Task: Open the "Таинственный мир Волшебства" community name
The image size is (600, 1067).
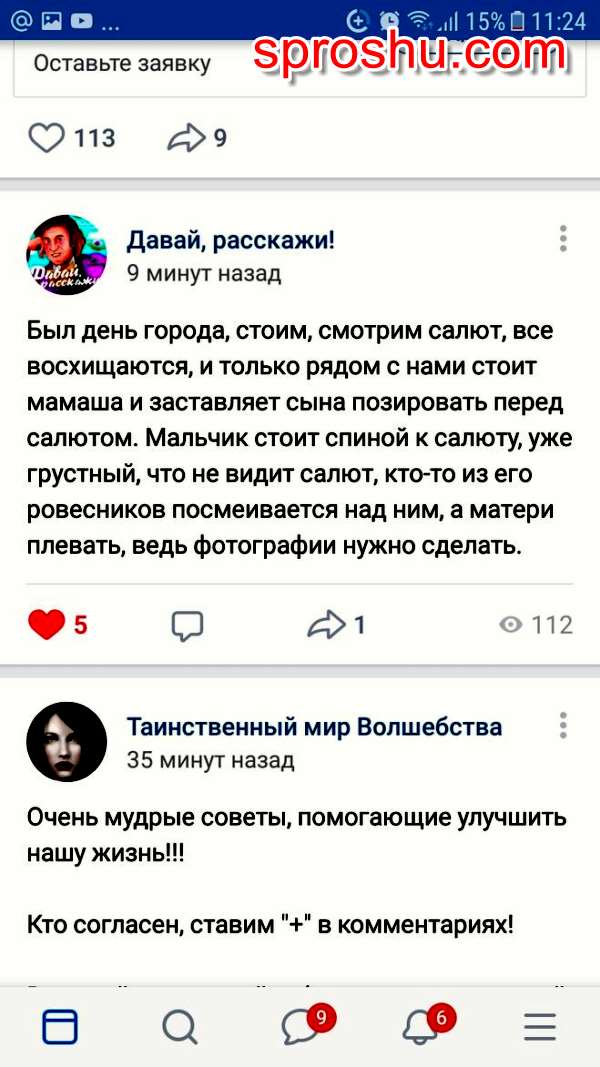Action: (314, 727)
